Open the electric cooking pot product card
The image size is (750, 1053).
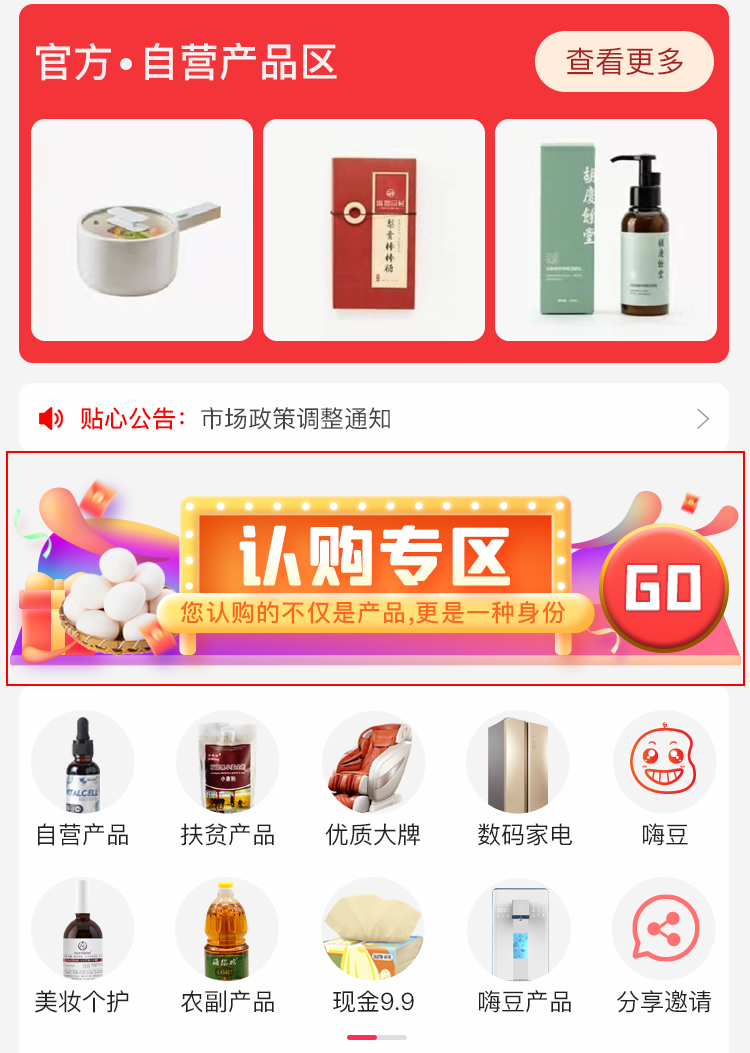142,230
